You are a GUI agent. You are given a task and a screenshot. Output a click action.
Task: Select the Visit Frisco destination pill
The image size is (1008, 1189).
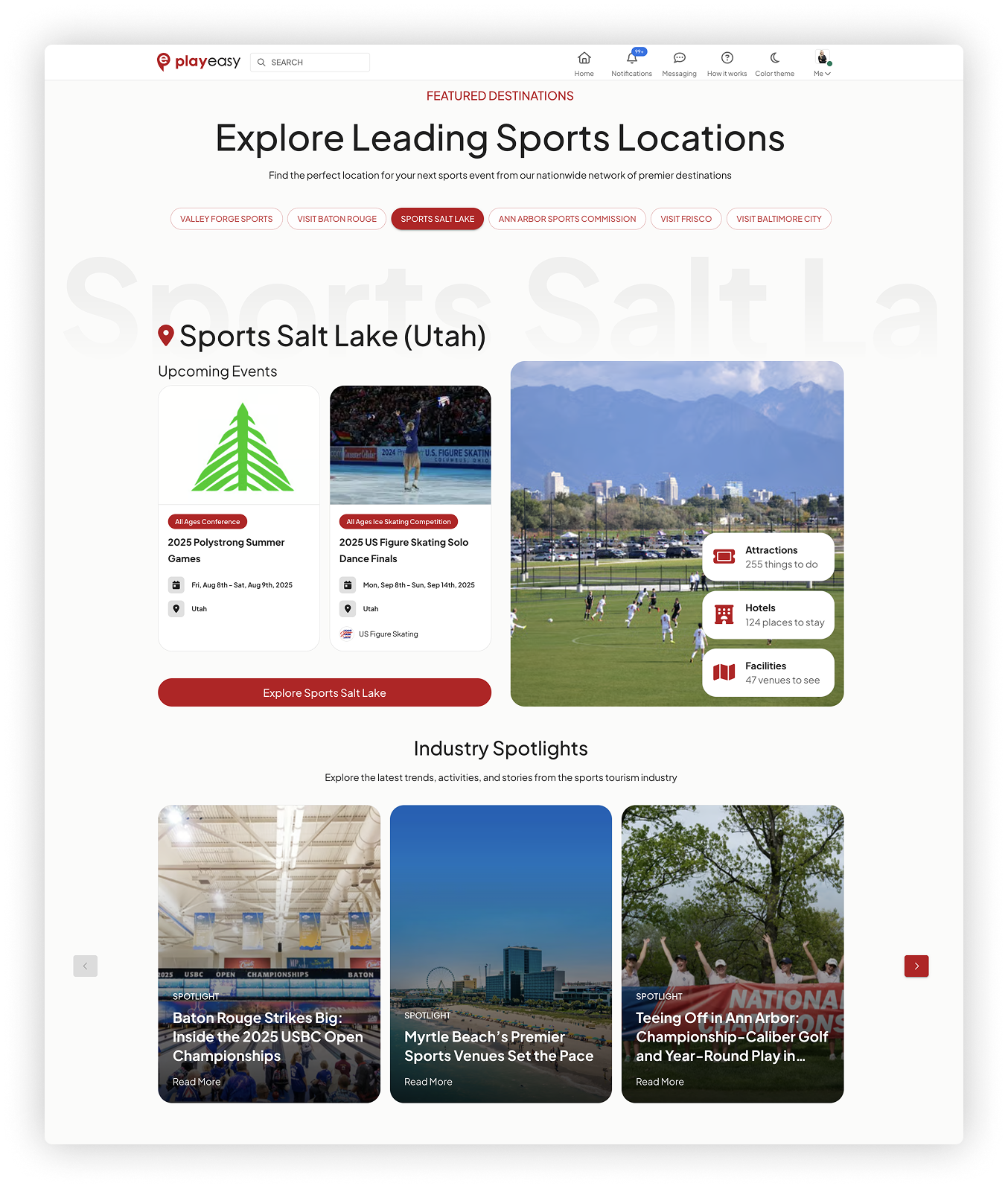tap(685, 218)
